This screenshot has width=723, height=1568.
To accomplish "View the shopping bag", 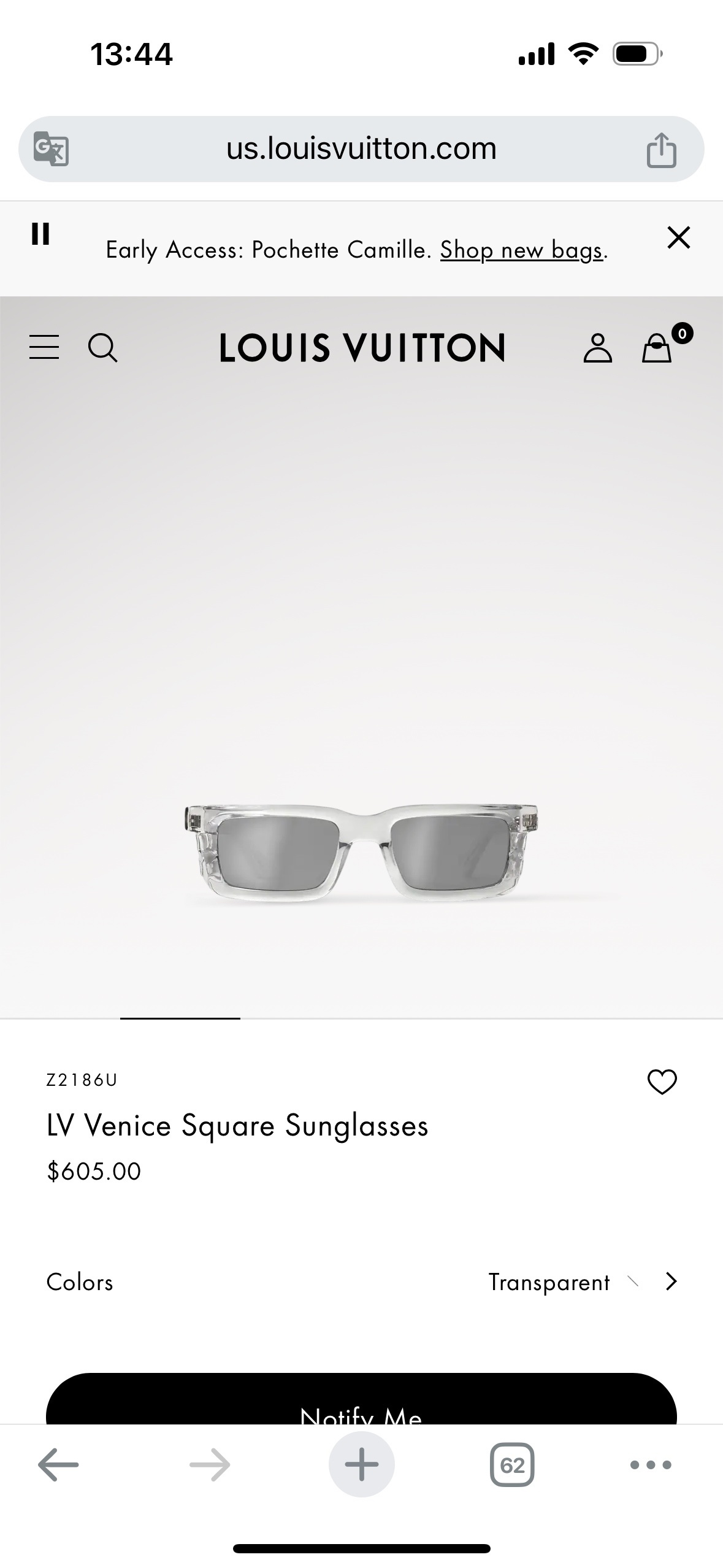I will (657, 348).
